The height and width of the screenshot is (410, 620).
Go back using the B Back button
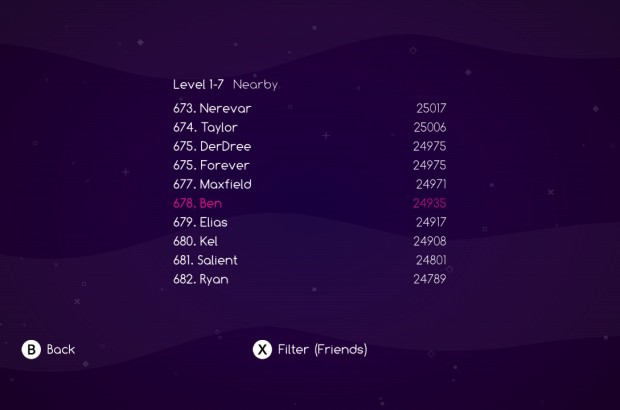pos(48,349)
